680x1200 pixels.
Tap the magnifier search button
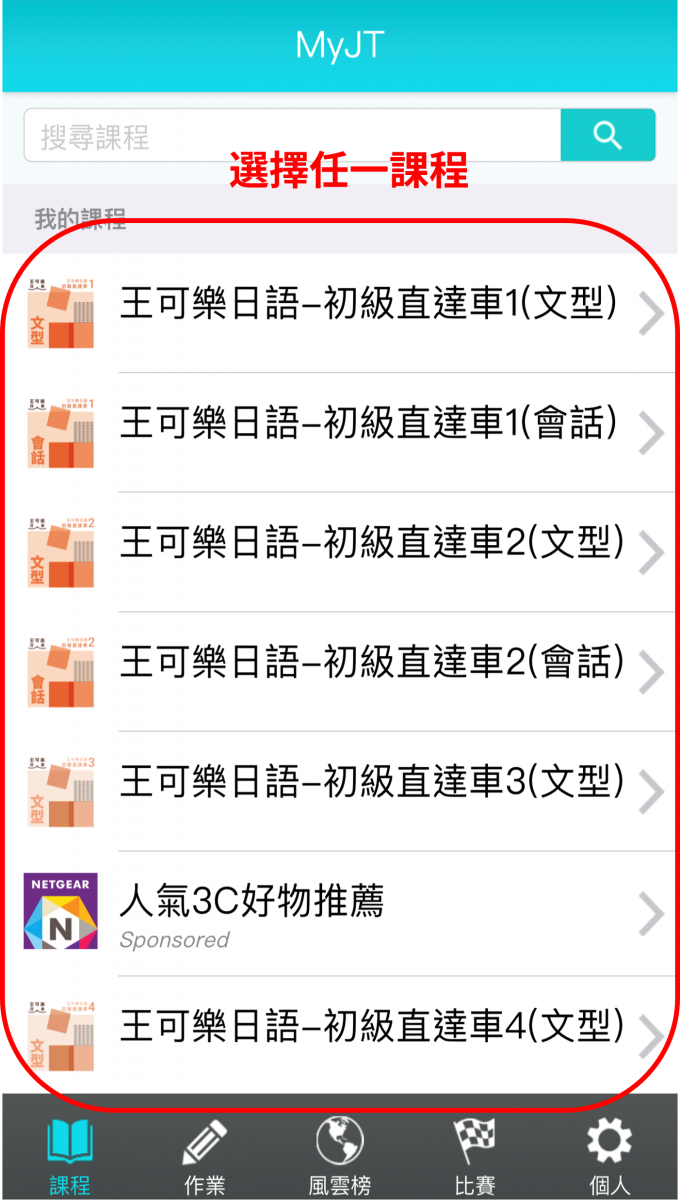(608, 136)
